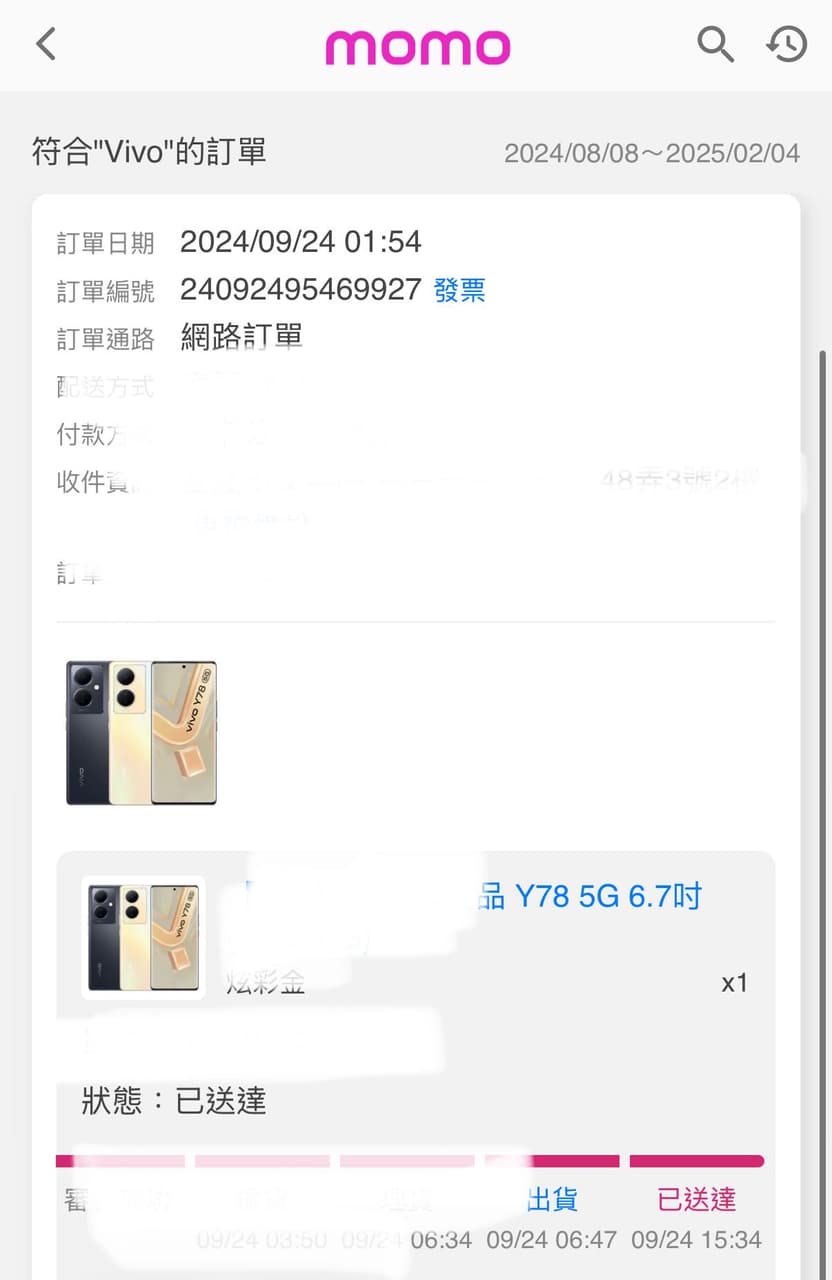Go back to the previous page
This screenshot has height=1280, width=832.
coord(46,45)
